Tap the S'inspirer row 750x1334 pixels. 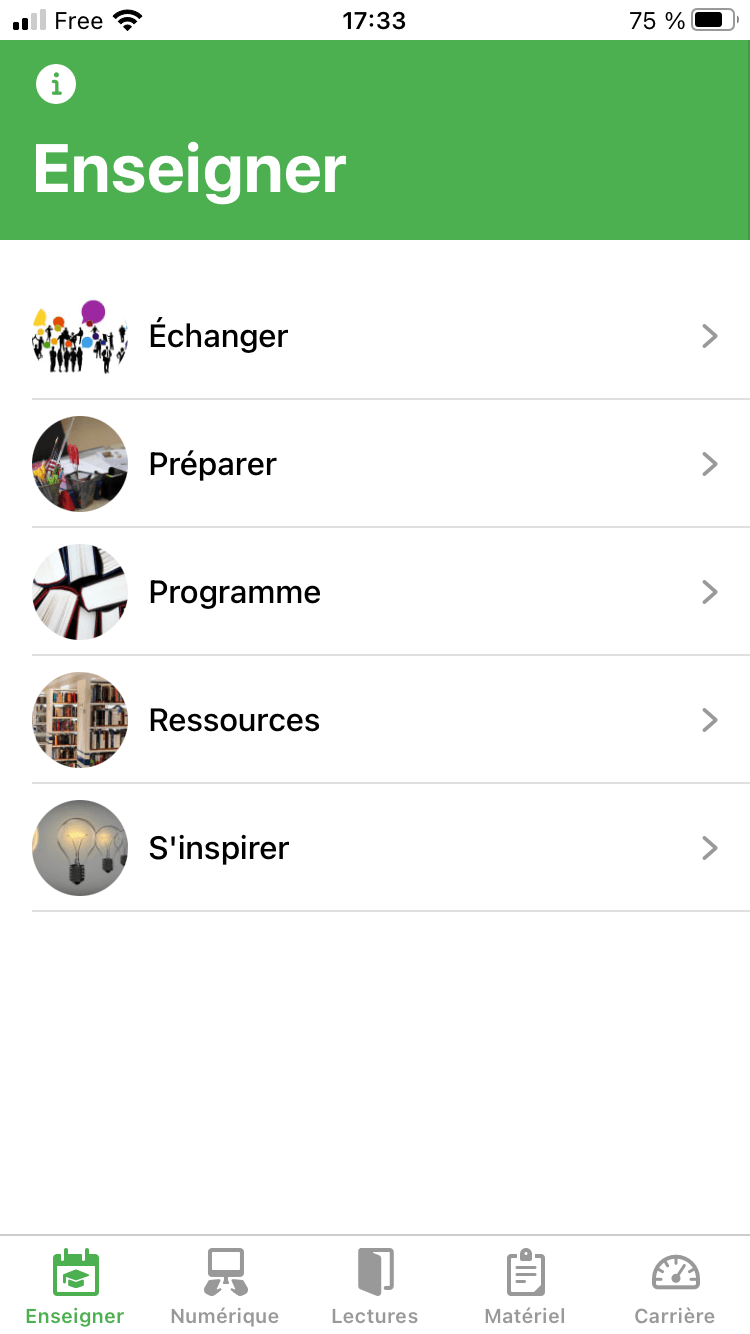[375, 848]
